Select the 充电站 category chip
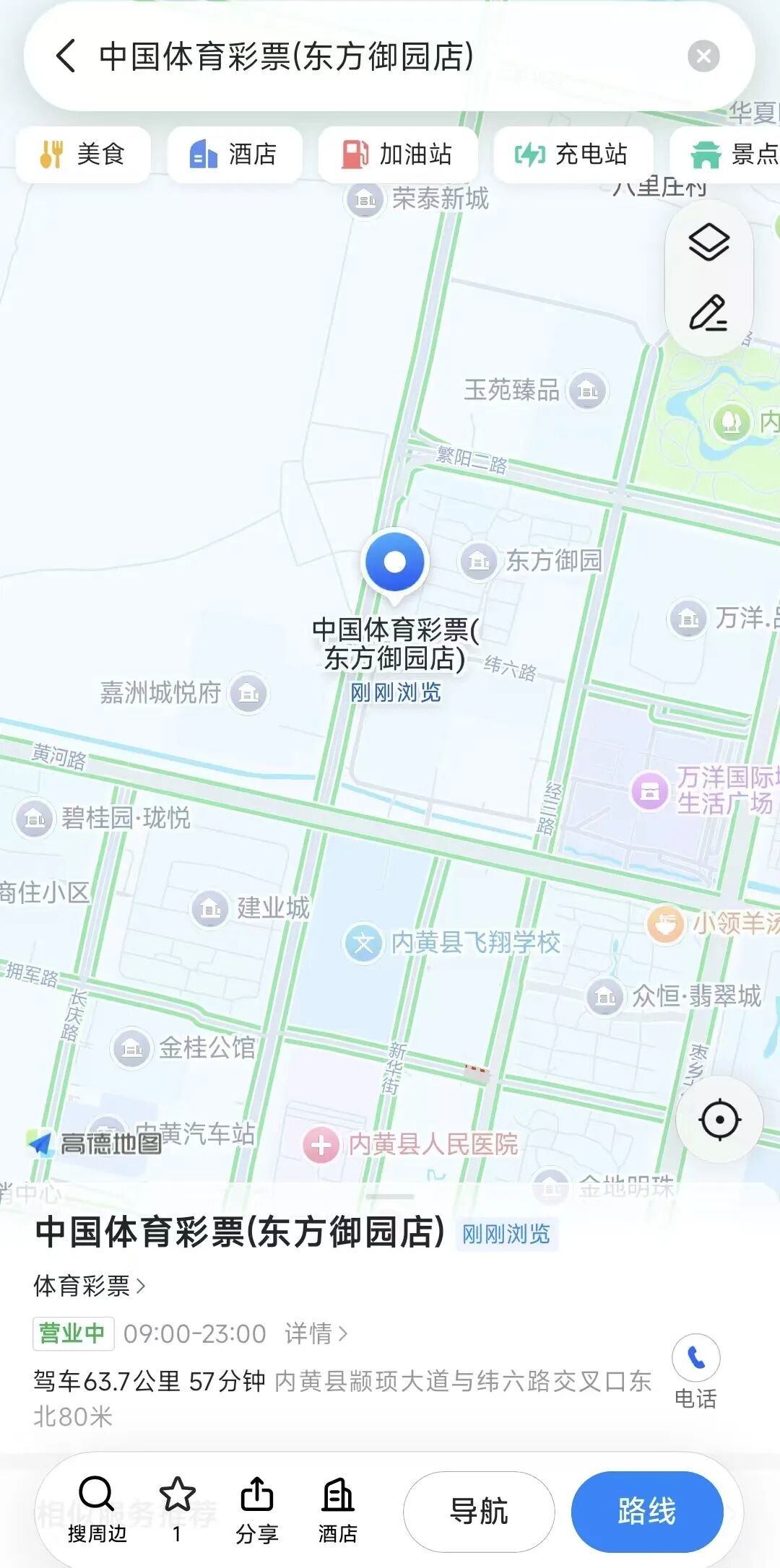This screenshot has height=1568, width=780. (x=573, y=154)
